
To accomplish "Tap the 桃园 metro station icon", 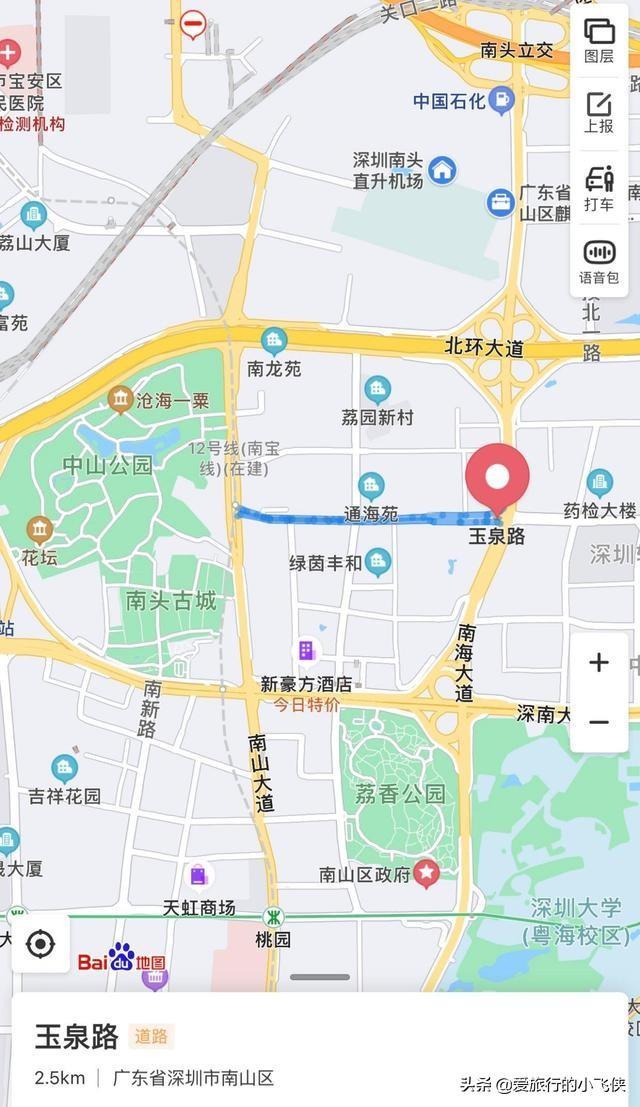I will (273, 916).
